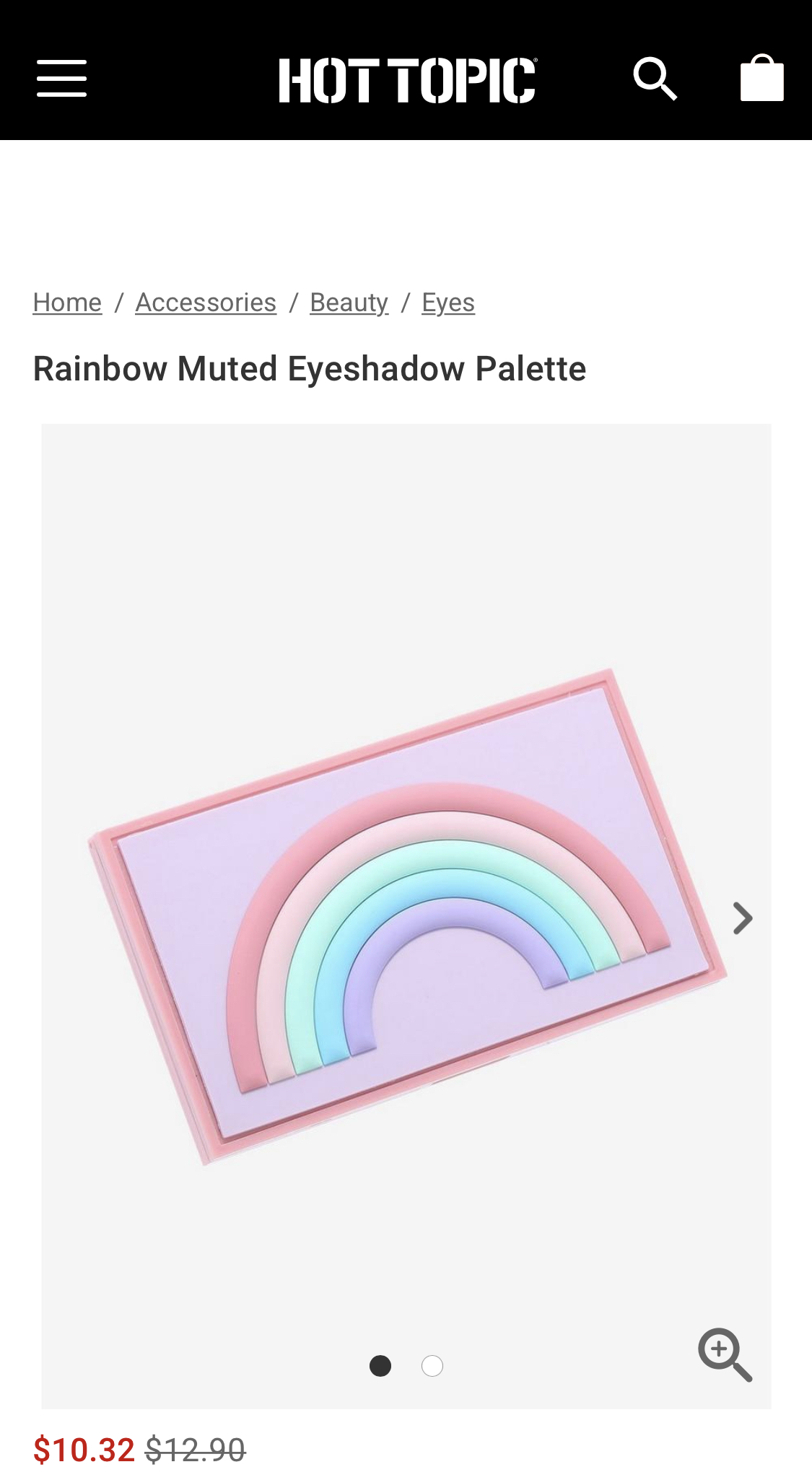812x1480 pixels.
Task: Open the Beauty breadcrumb link
Action: [x=349, y=302]
